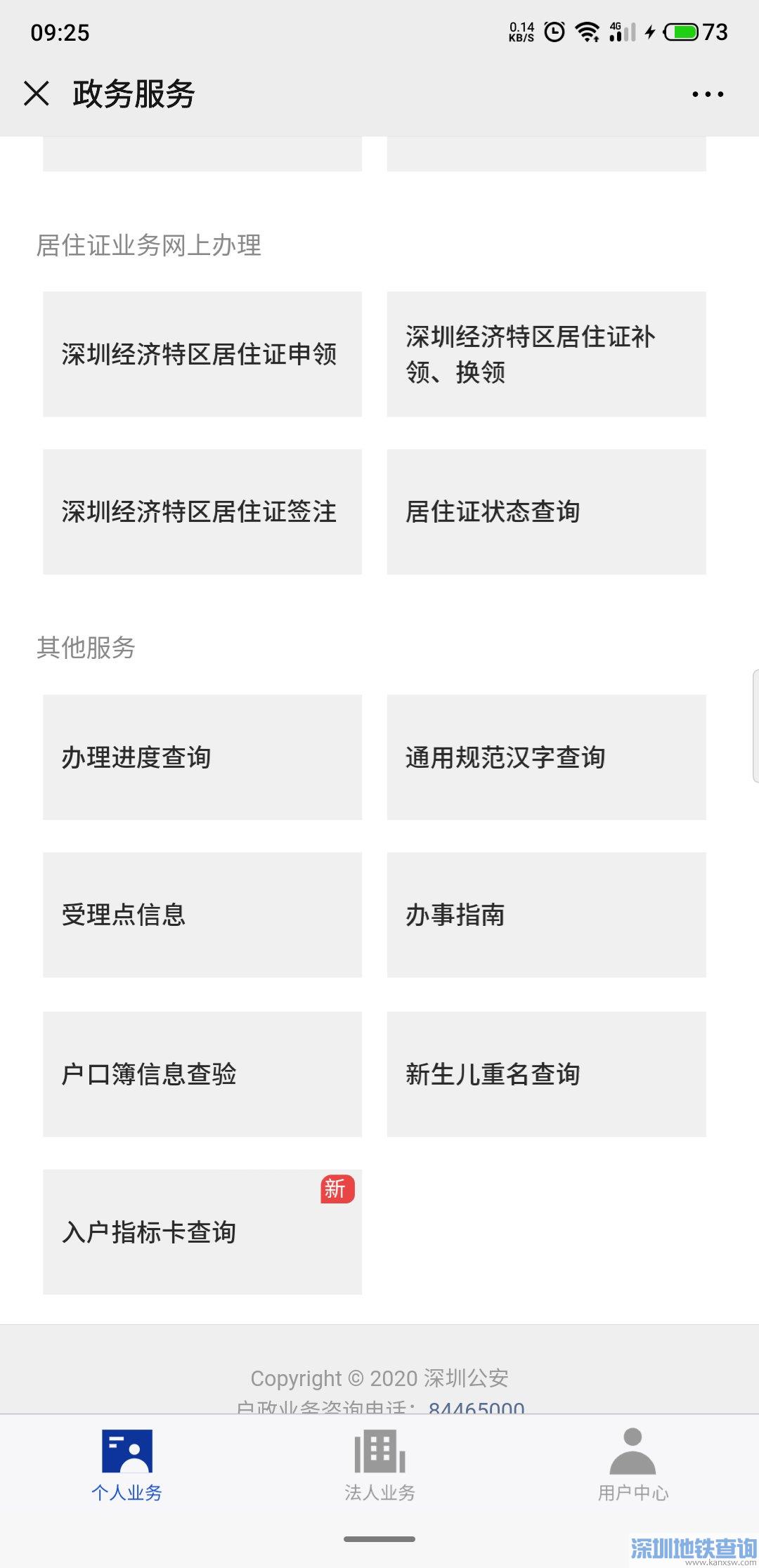
Task: Open 通用规范汉字查询
Action: coord(546,757)
